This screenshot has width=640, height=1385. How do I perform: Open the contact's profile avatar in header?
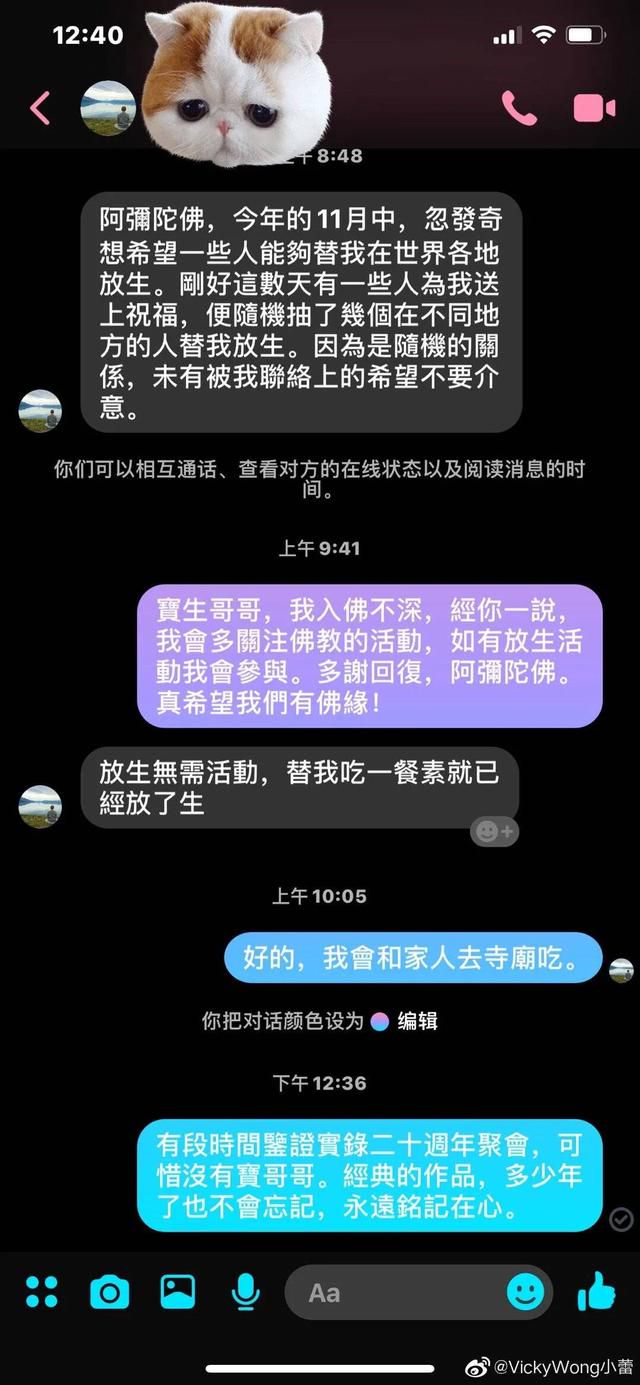click(x=107, y=108)
